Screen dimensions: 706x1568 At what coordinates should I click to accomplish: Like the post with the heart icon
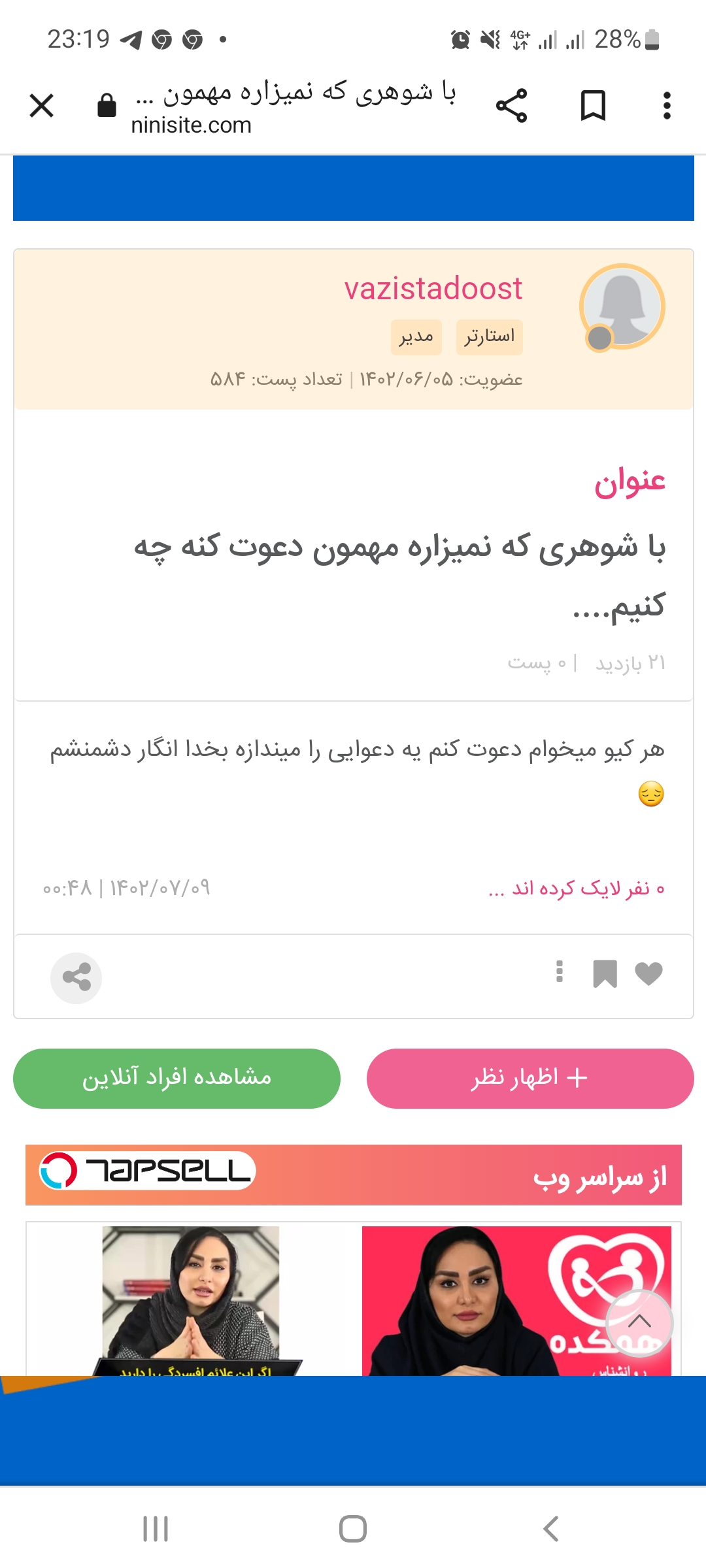(648, 973)
